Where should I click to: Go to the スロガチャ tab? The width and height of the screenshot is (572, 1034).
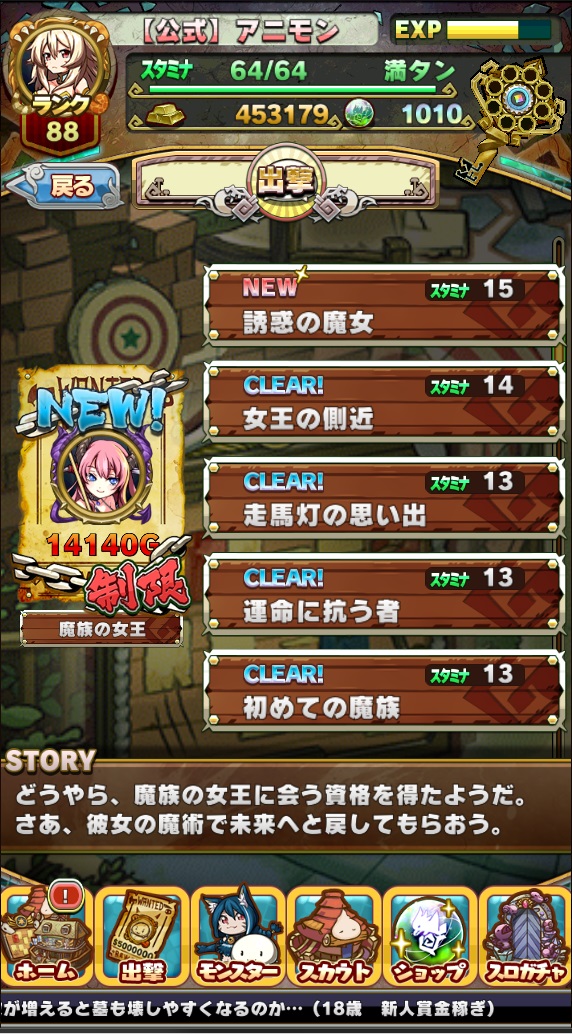525,935
